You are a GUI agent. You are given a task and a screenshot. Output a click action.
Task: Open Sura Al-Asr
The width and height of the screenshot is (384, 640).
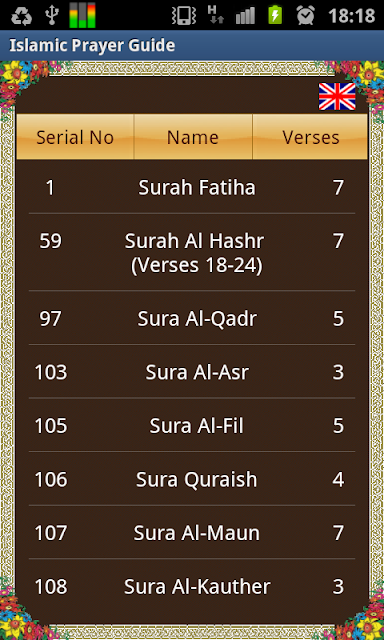click(192, 371)
